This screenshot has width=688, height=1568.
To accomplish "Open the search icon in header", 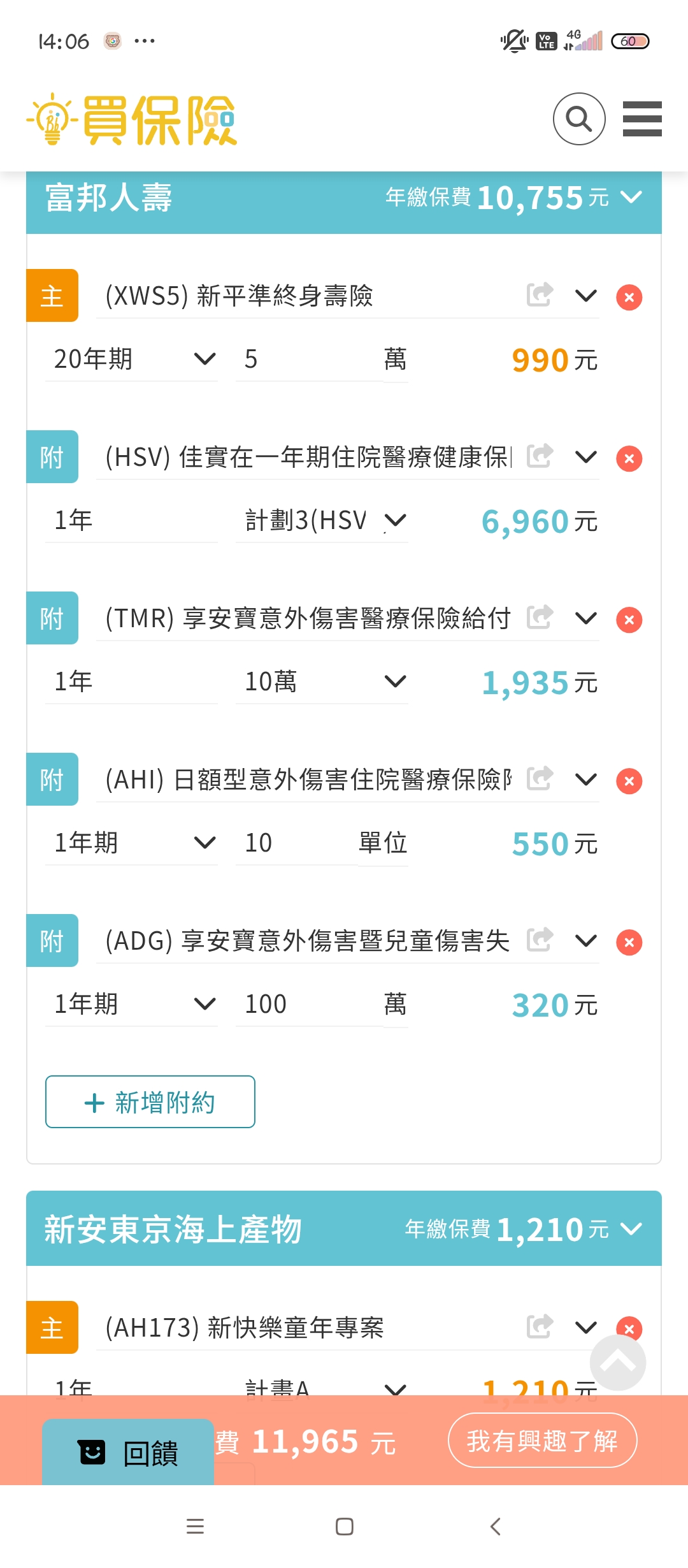I will tap(578, 119).
